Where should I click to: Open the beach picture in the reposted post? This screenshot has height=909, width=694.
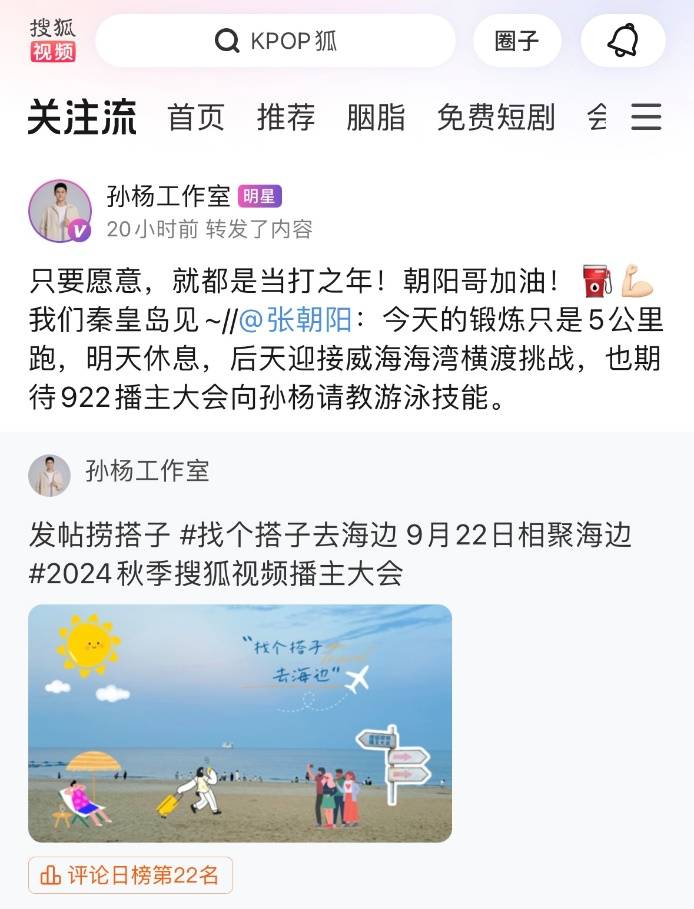click(240, 723)
